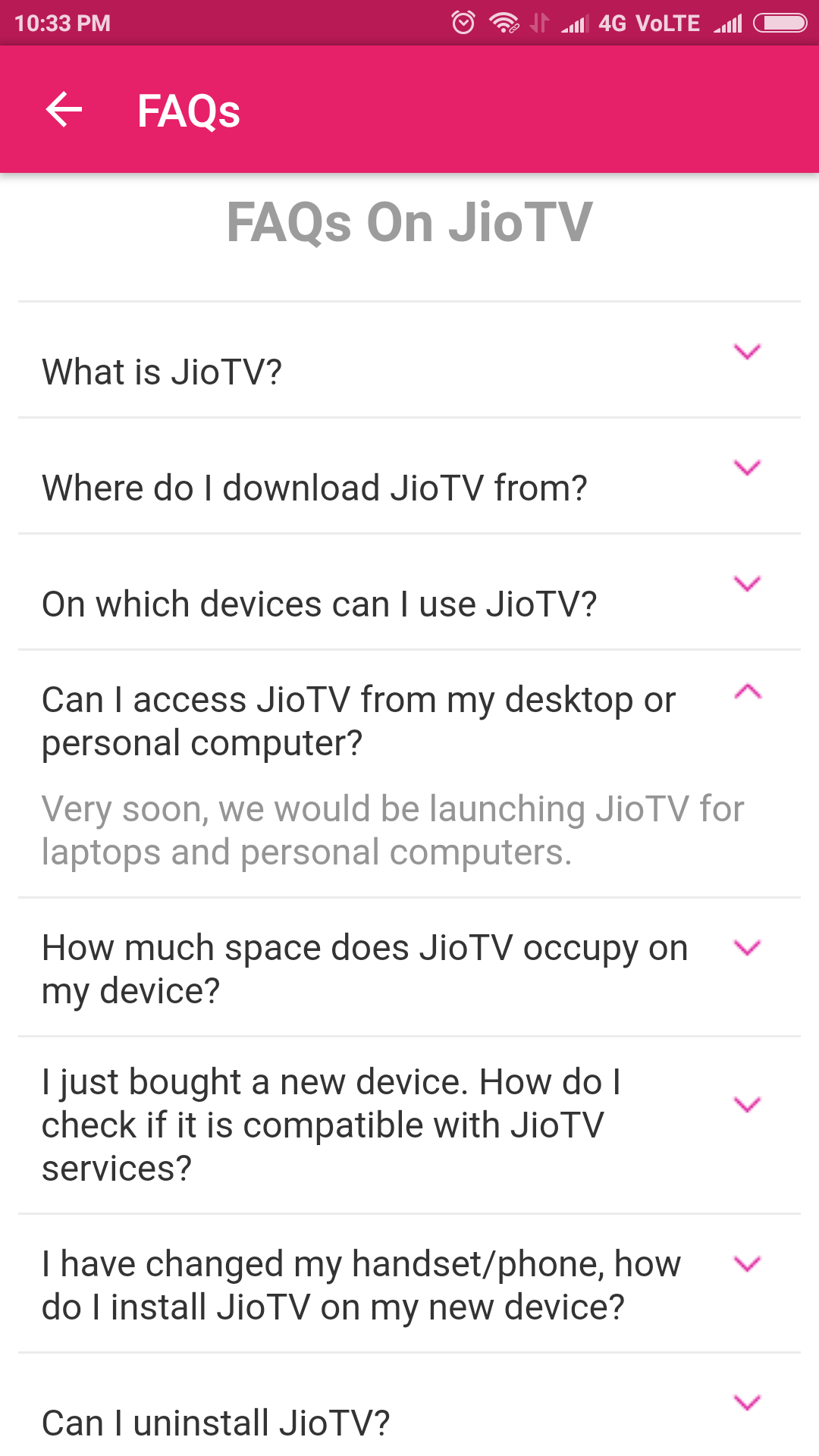
Task: Expand 'Where do I download JioTV from?'
Action: click(747, 468)
